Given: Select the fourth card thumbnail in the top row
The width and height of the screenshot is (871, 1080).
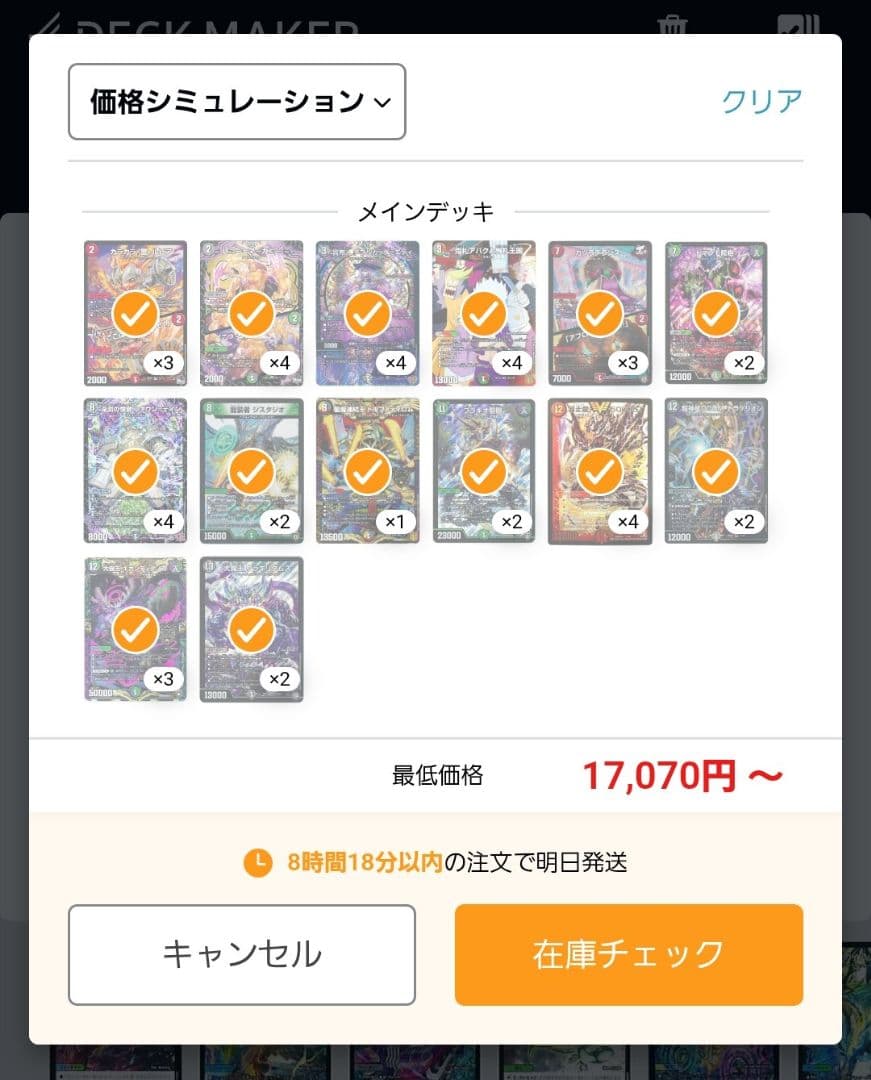Looking at the screenshot, I should pos(483,313).
